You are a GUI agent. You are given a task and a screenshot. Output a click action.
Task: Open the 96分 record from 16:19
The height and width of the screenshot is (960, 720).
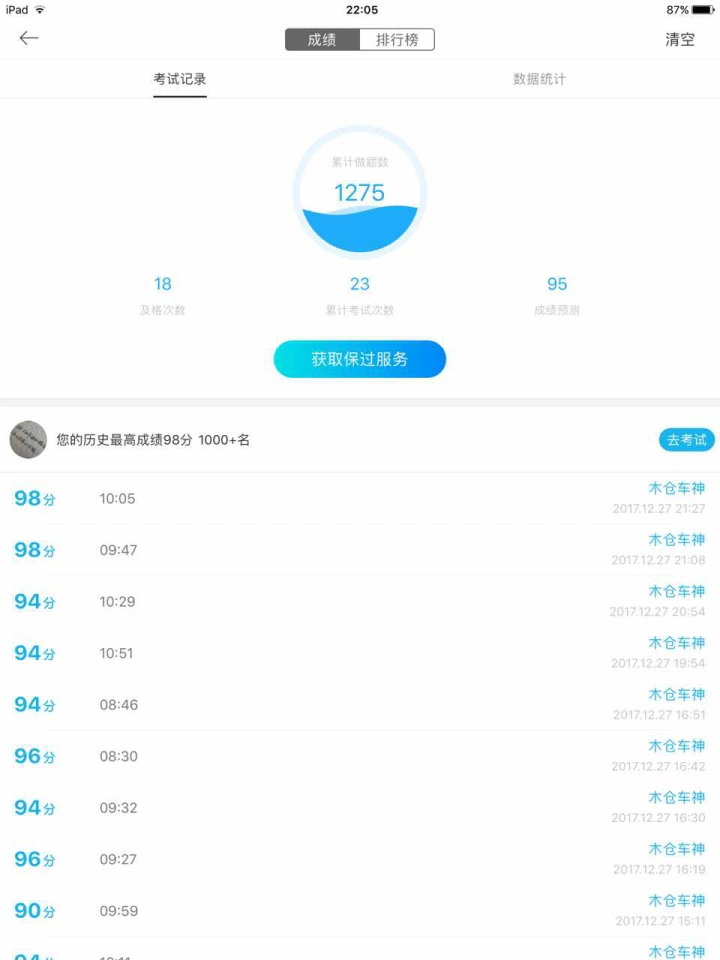pos(360,859)
